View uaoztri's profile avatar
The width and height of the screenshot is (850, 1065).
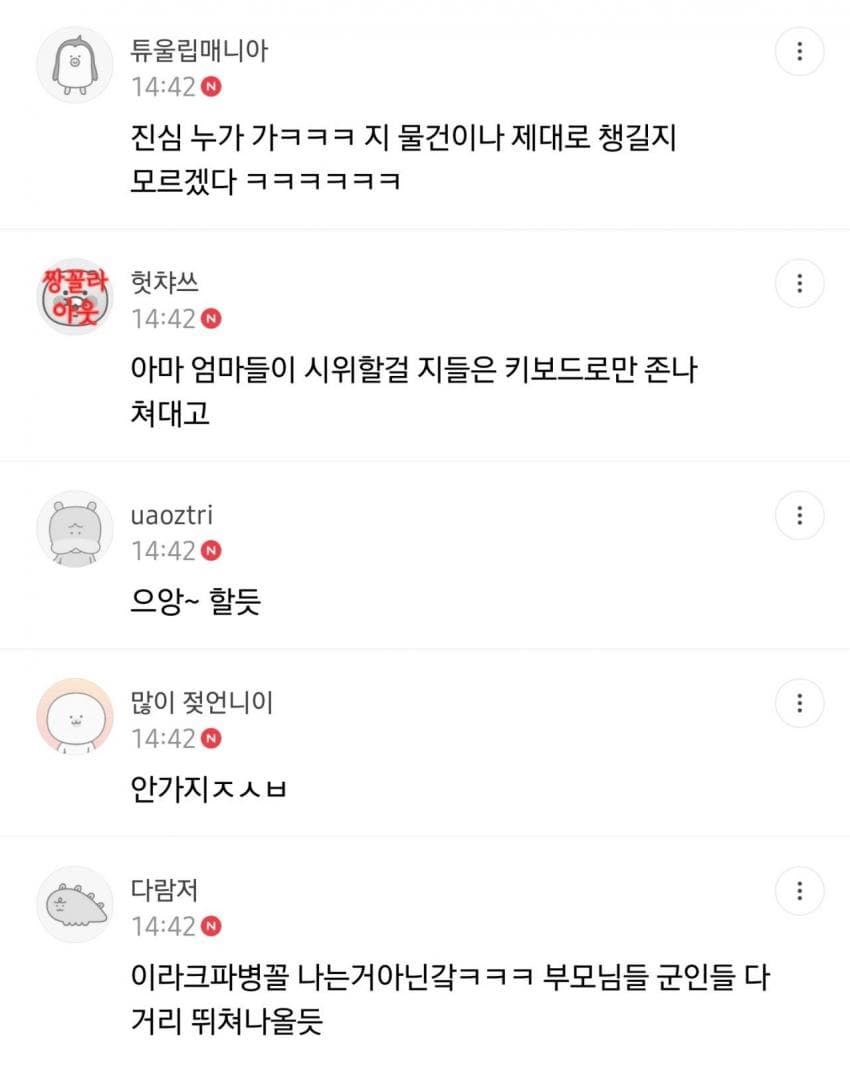coord(75,528)
